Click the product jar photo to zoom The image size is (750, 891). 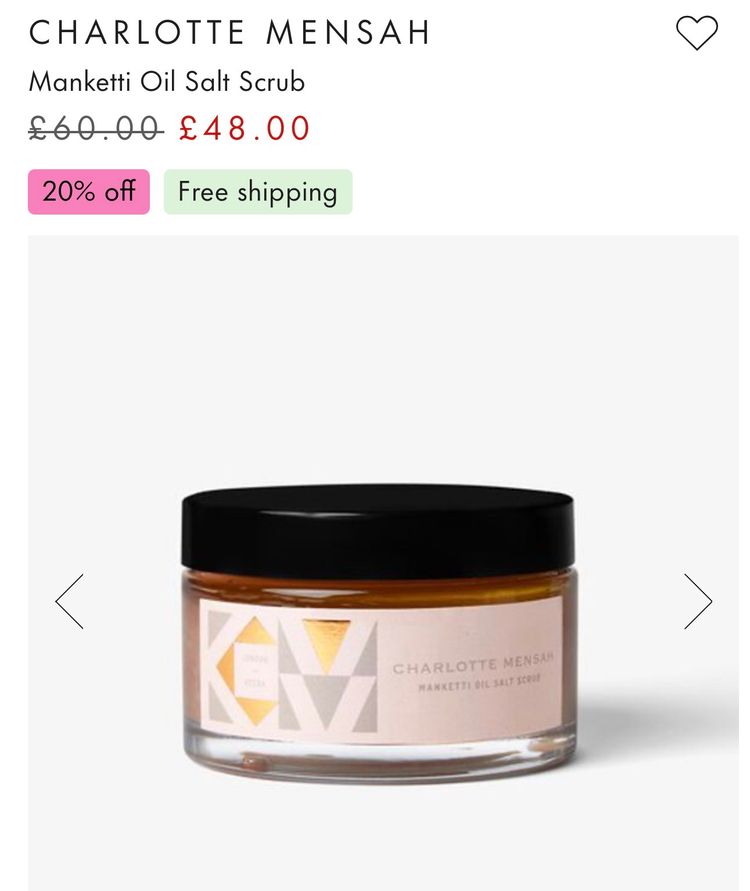point(380,620)
